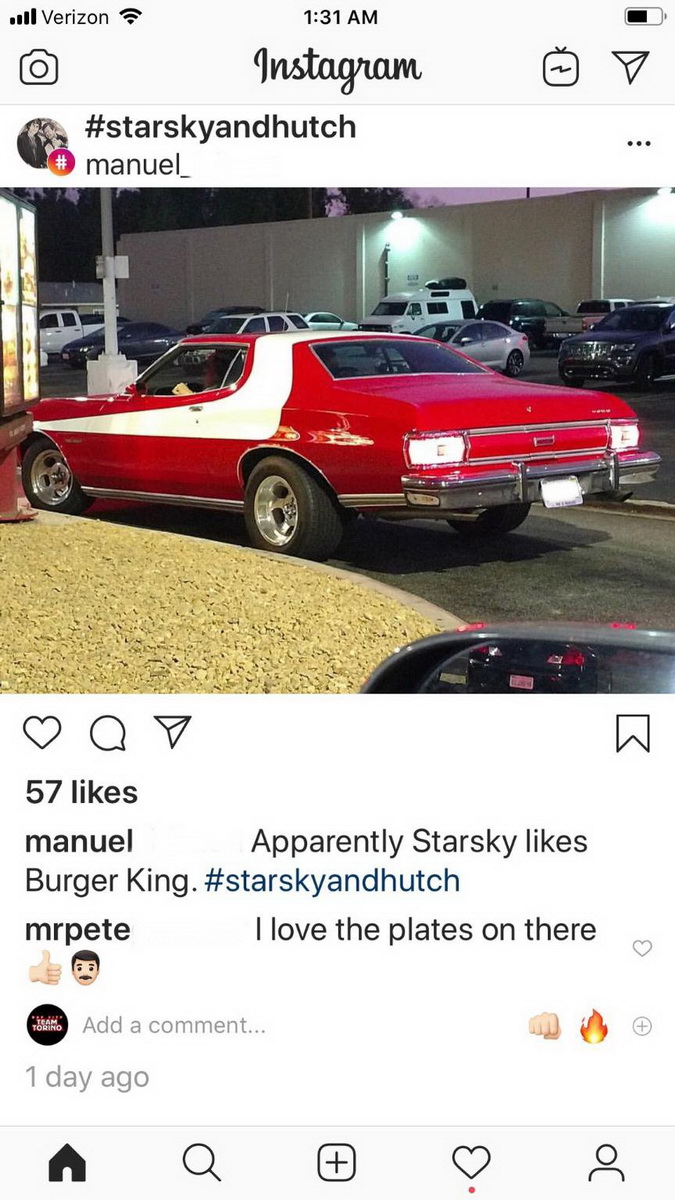Open the Activity heart tab
The width and height of the screenshot is (675, 1200).
(x=471, y=1162)
